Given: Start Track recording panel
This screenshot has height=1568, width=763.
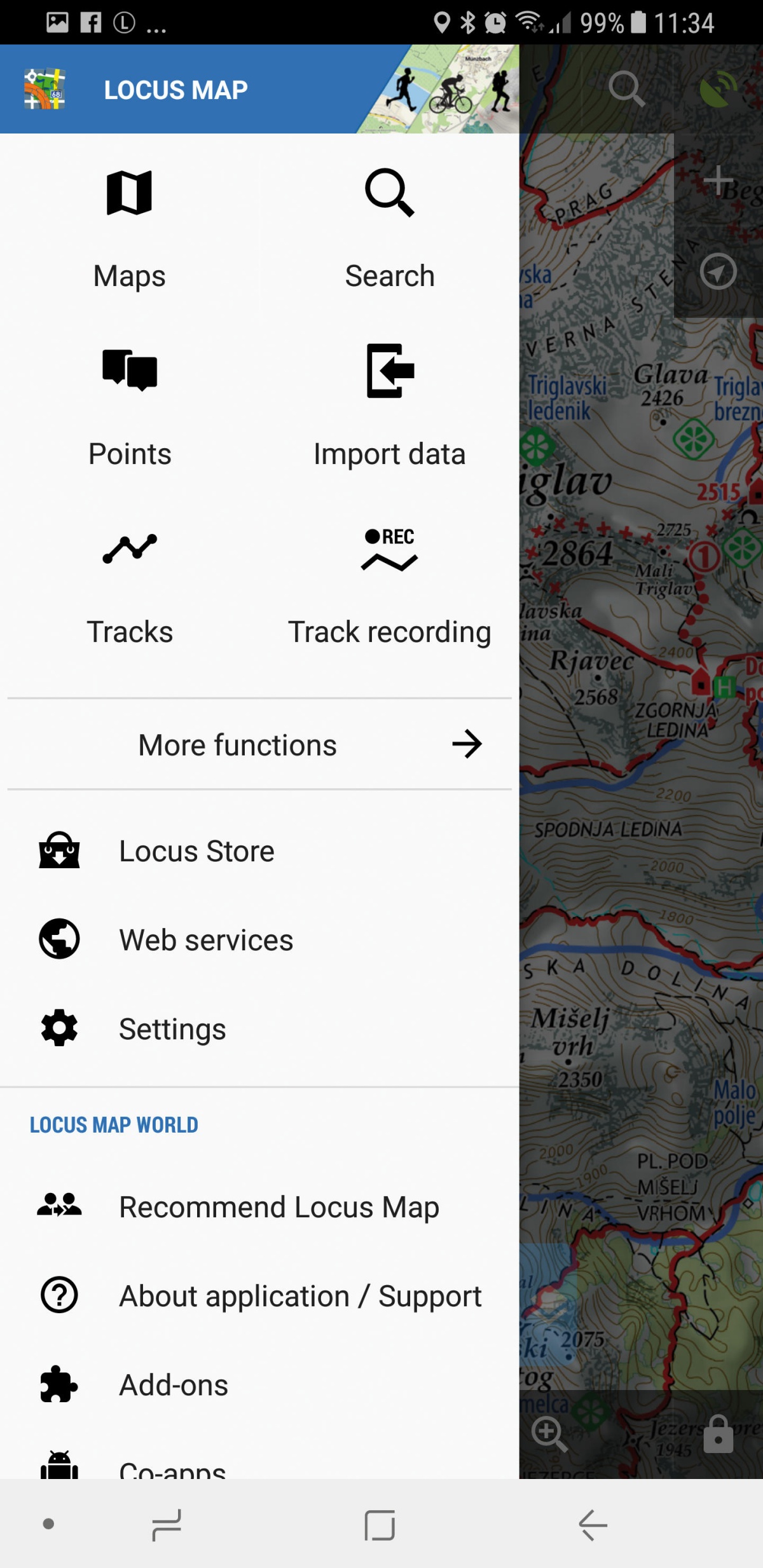Looking at the screenshot, I should (x=389, y=583).
